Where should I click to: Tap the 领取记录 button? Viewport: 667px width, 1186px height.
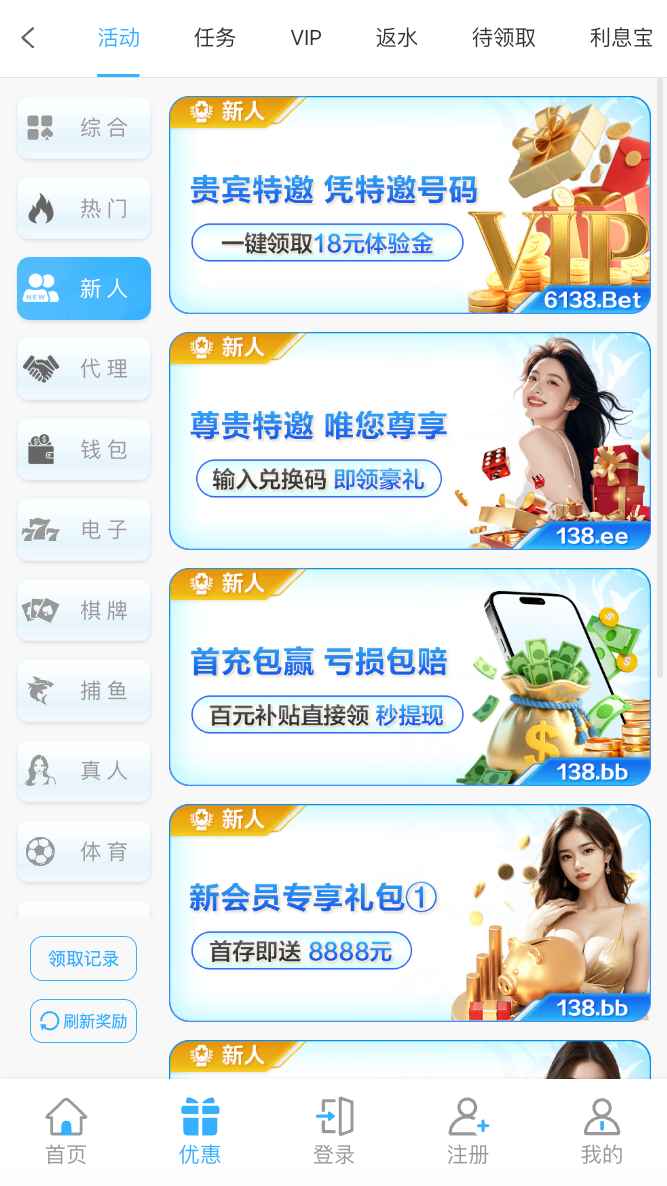tap(84, 959)
